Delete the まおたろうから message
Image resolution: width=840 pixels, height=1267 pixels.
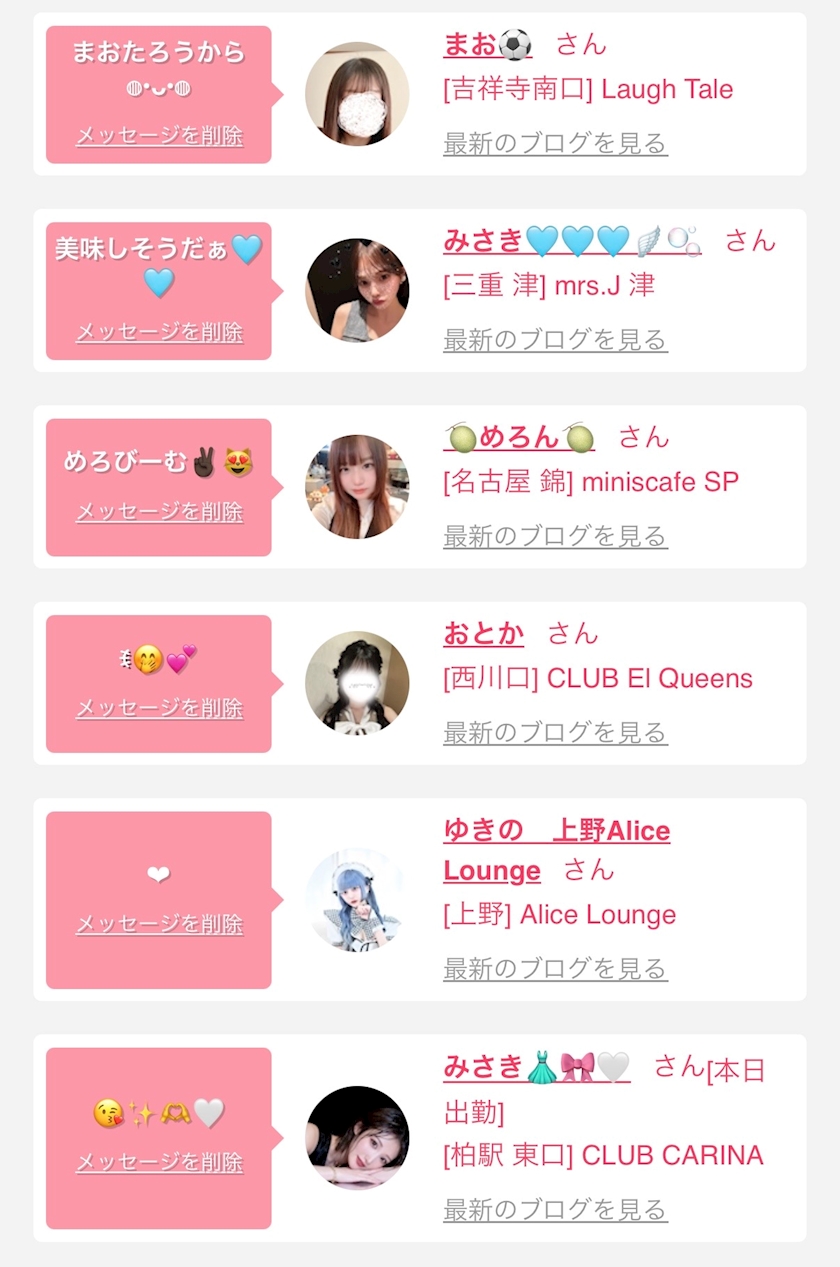(x=159, y=136)
